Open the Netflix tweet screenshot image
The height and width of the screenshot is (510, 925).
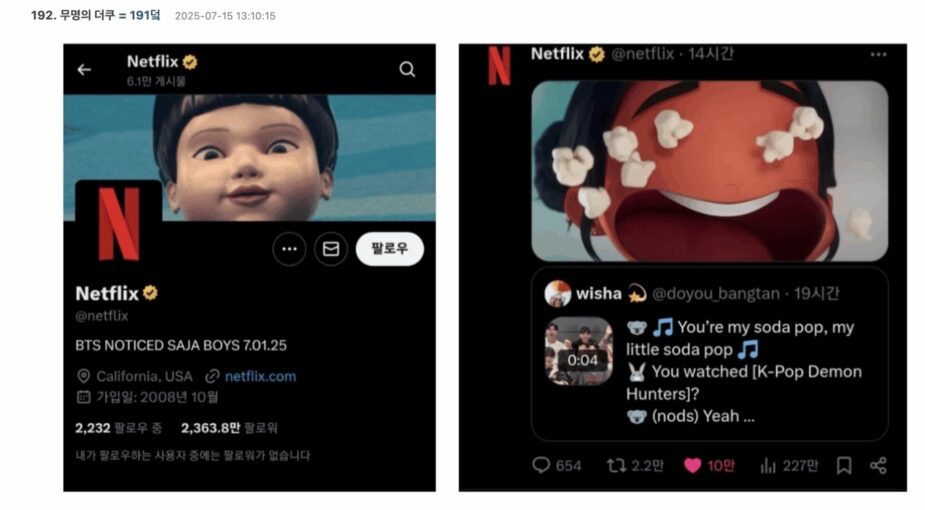point(682,267)
